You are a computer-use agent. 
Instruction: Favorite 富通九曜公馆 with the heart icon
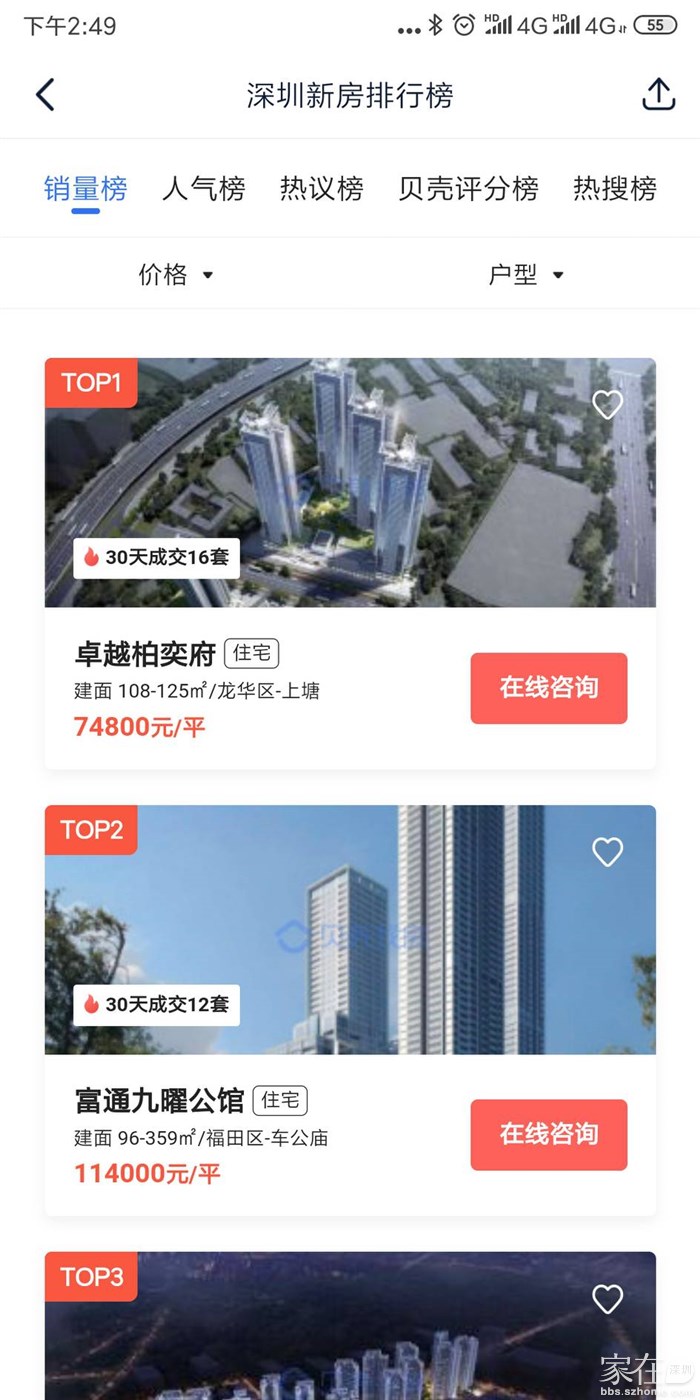[x=607, y=852]
